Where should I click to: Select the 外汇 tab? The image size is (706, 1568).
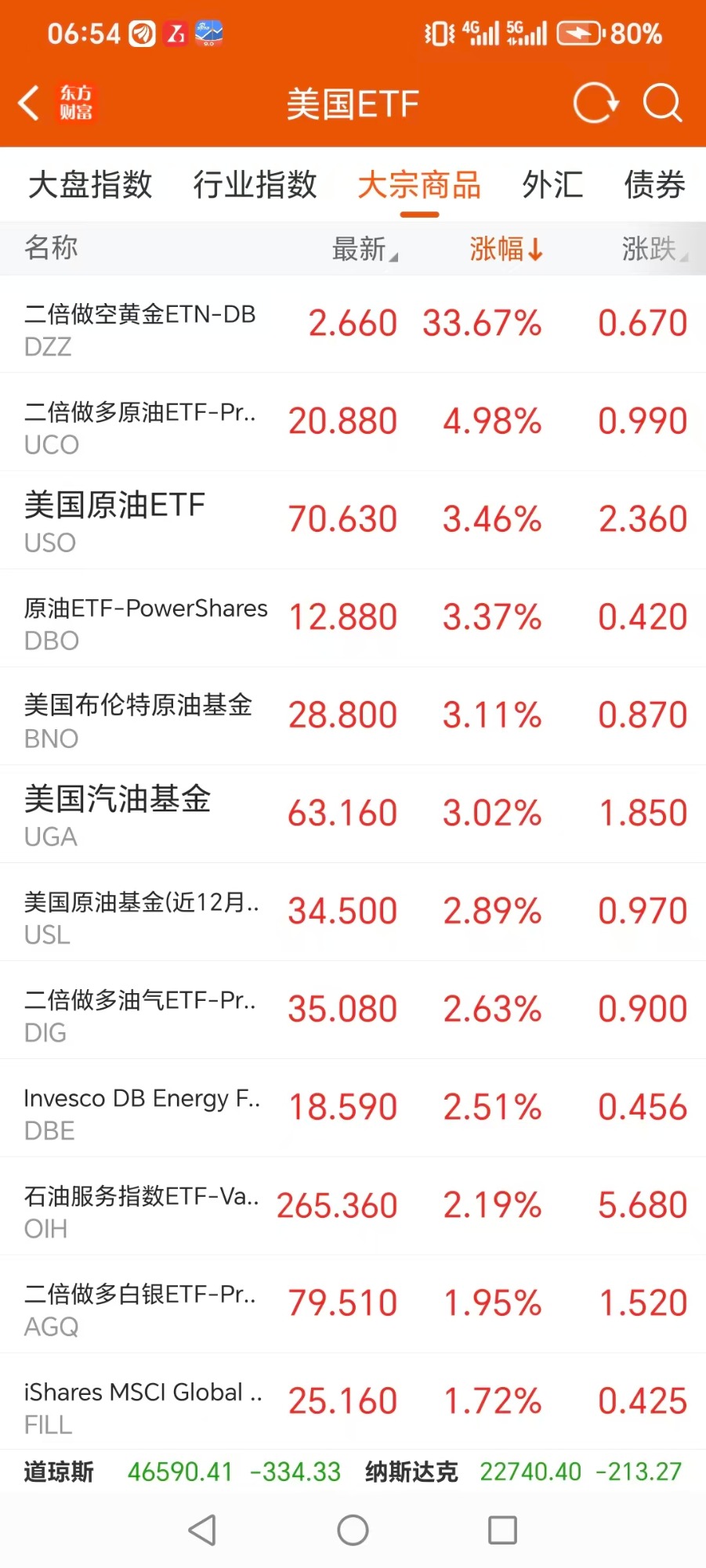pyautogui.click(x=552, y=185)
